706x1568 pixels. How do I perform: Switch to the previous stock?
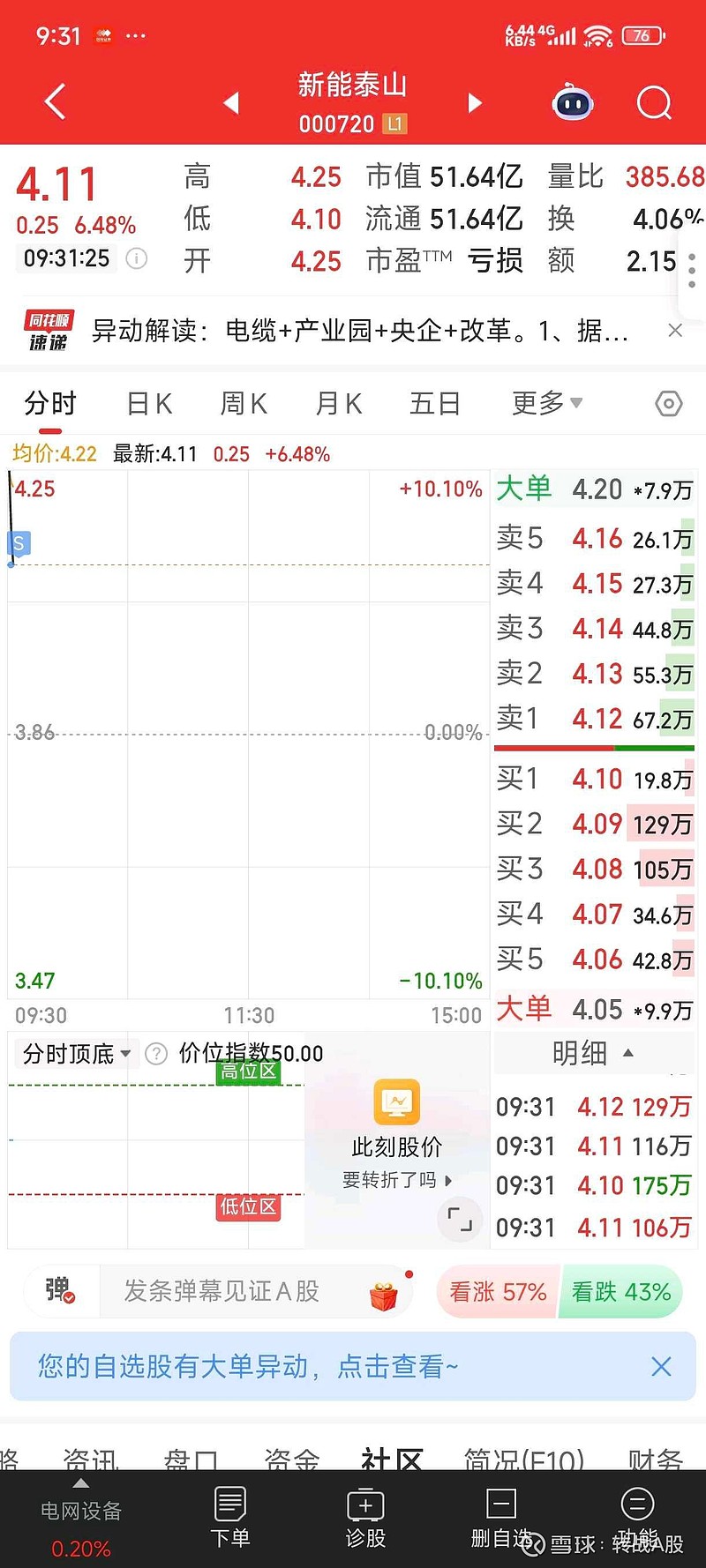pyautogui.click(x=231, y=103)
